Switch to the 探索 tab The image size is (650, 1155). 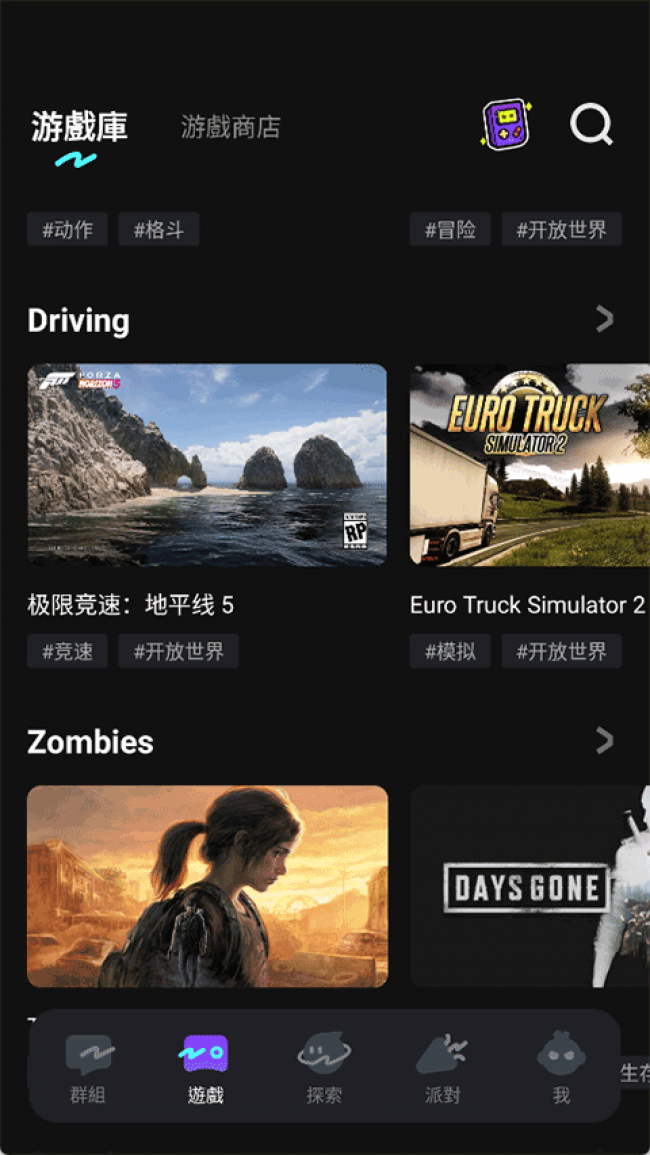coord(324,1068)
